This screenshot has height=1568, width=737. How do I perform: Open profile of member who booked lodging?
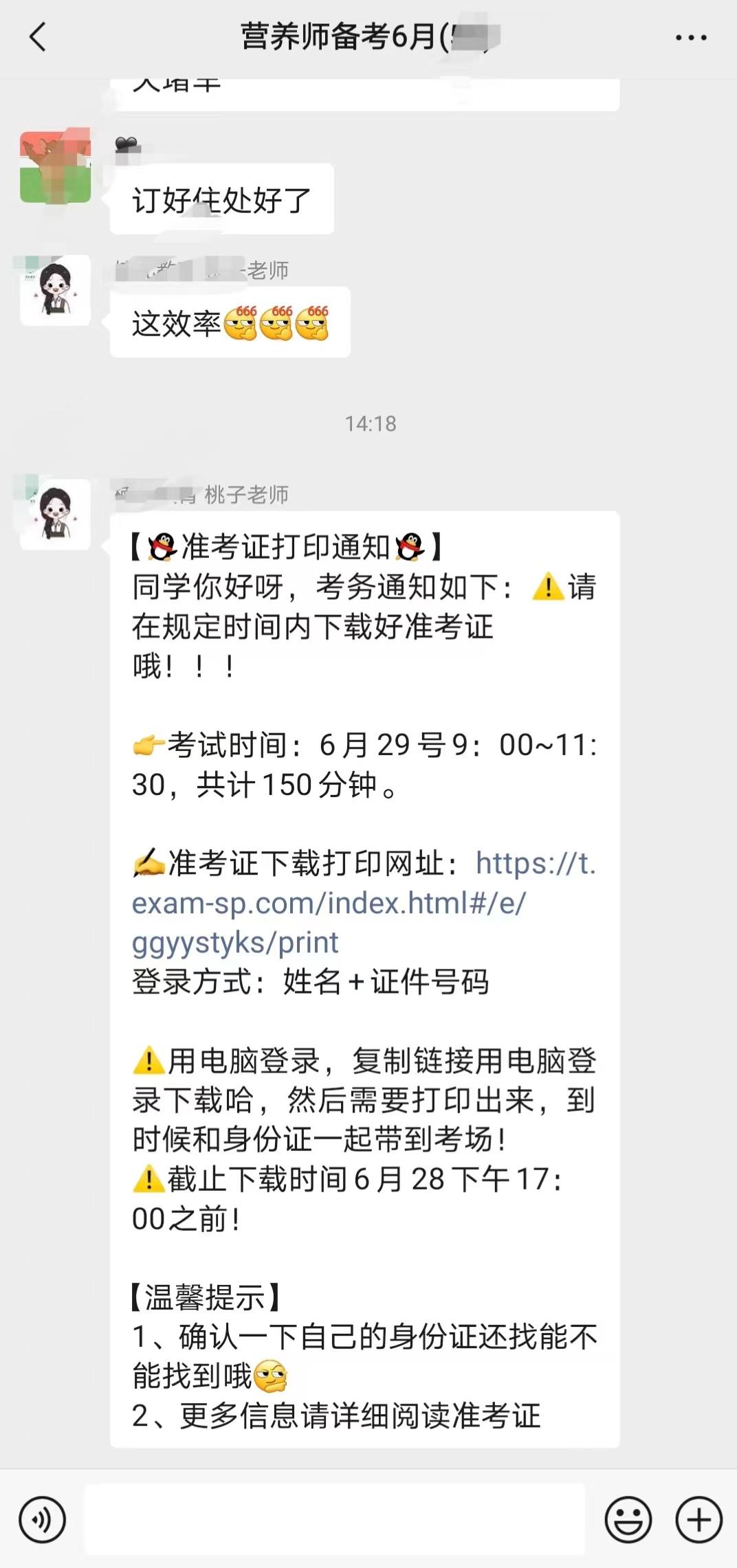coord(56,167)
